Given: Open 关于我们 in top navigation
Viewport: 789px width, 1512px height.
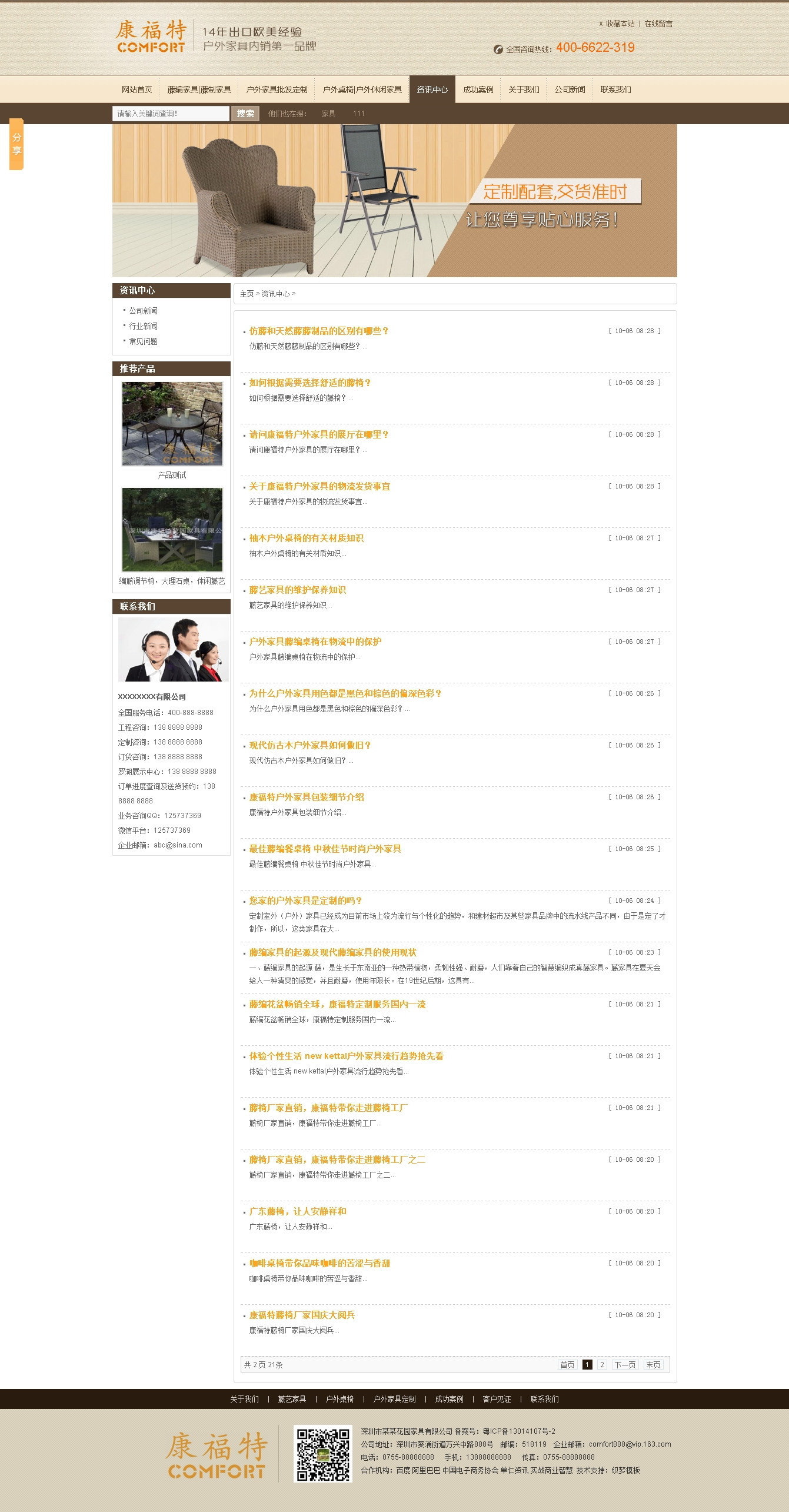Looking at the screenshot, I should click(x=524, y=89).
